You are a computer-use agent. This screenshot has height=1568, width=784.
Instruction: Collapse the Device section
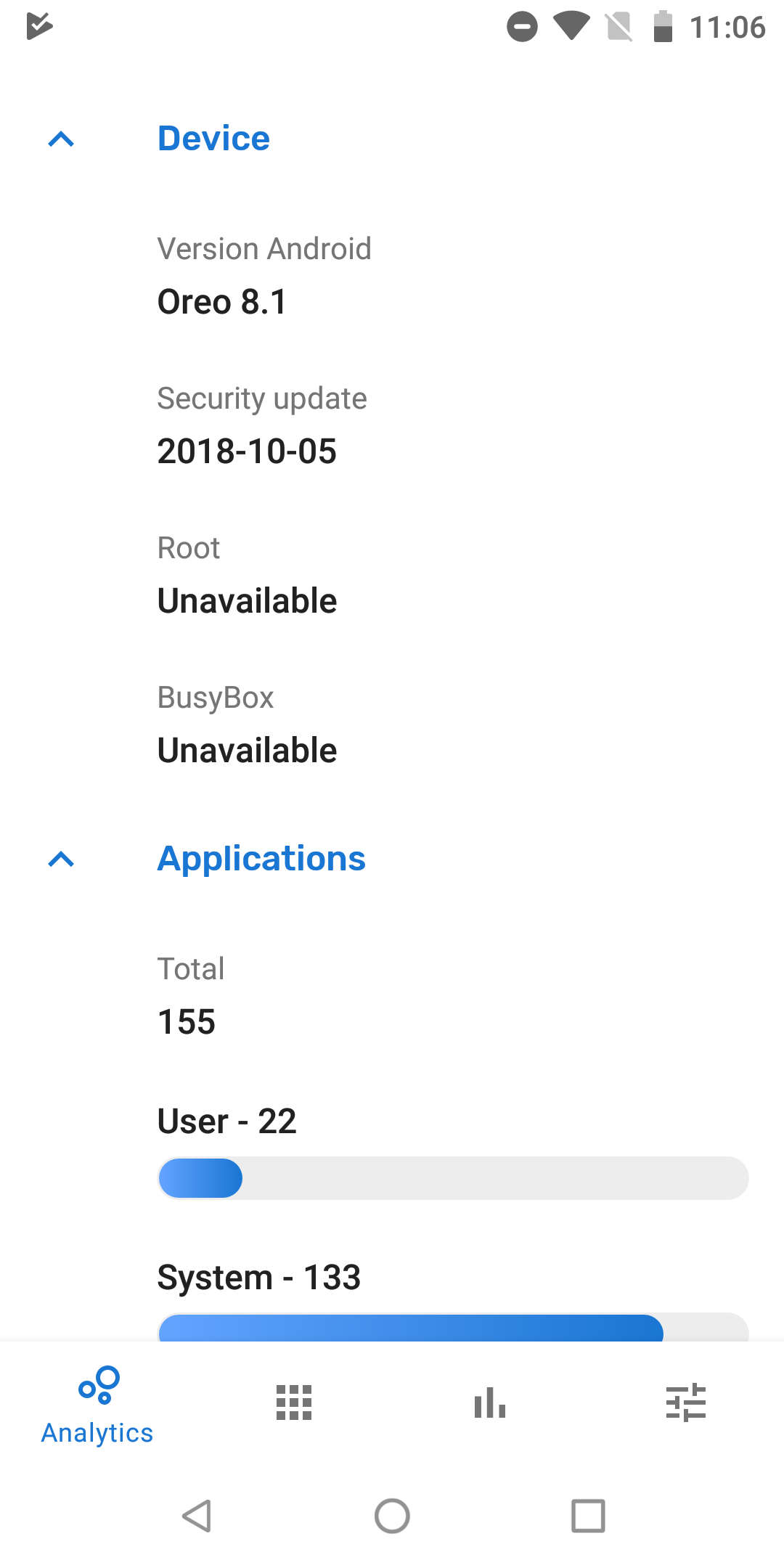[62, 139]
